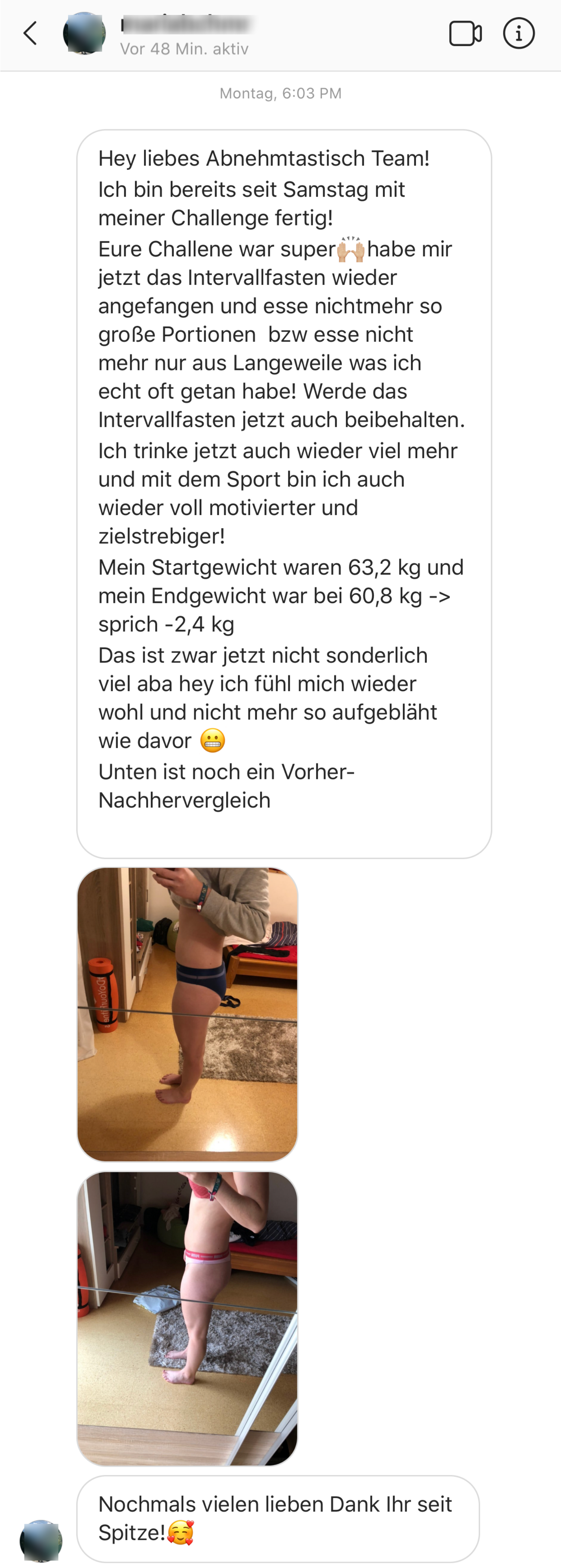Image resolution: width=561 pixels, height=1568 pixels.
Task: Start a video call
Action: (465, 34)
